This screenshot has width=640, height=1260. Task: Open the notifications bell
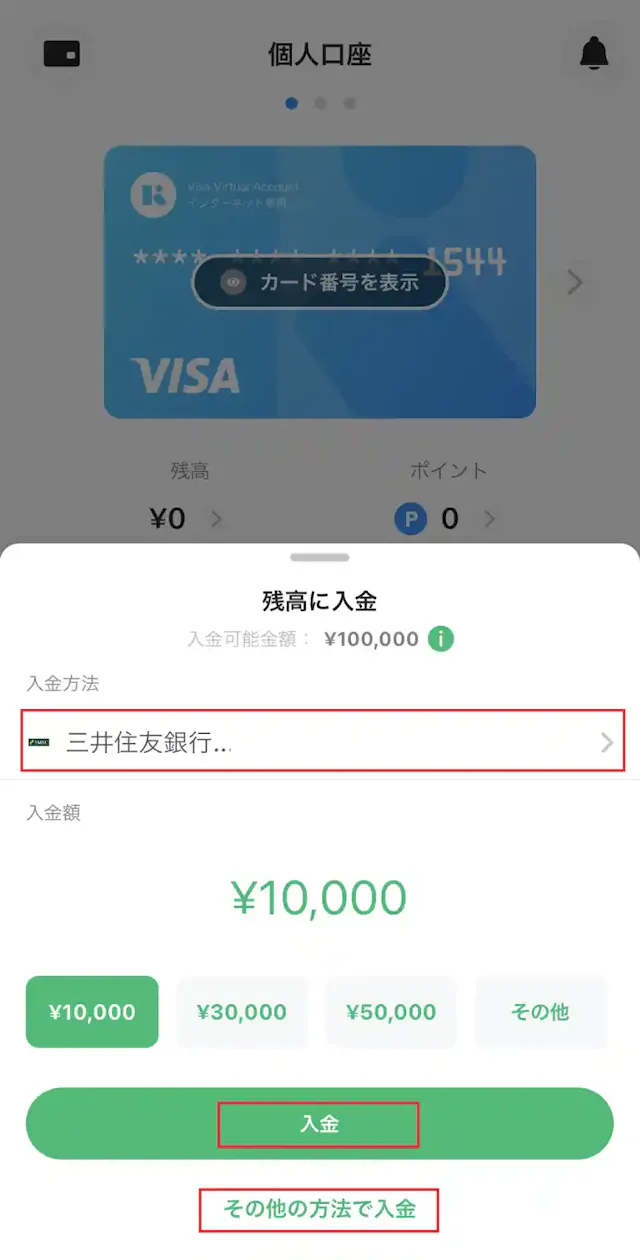click(594, 53)
